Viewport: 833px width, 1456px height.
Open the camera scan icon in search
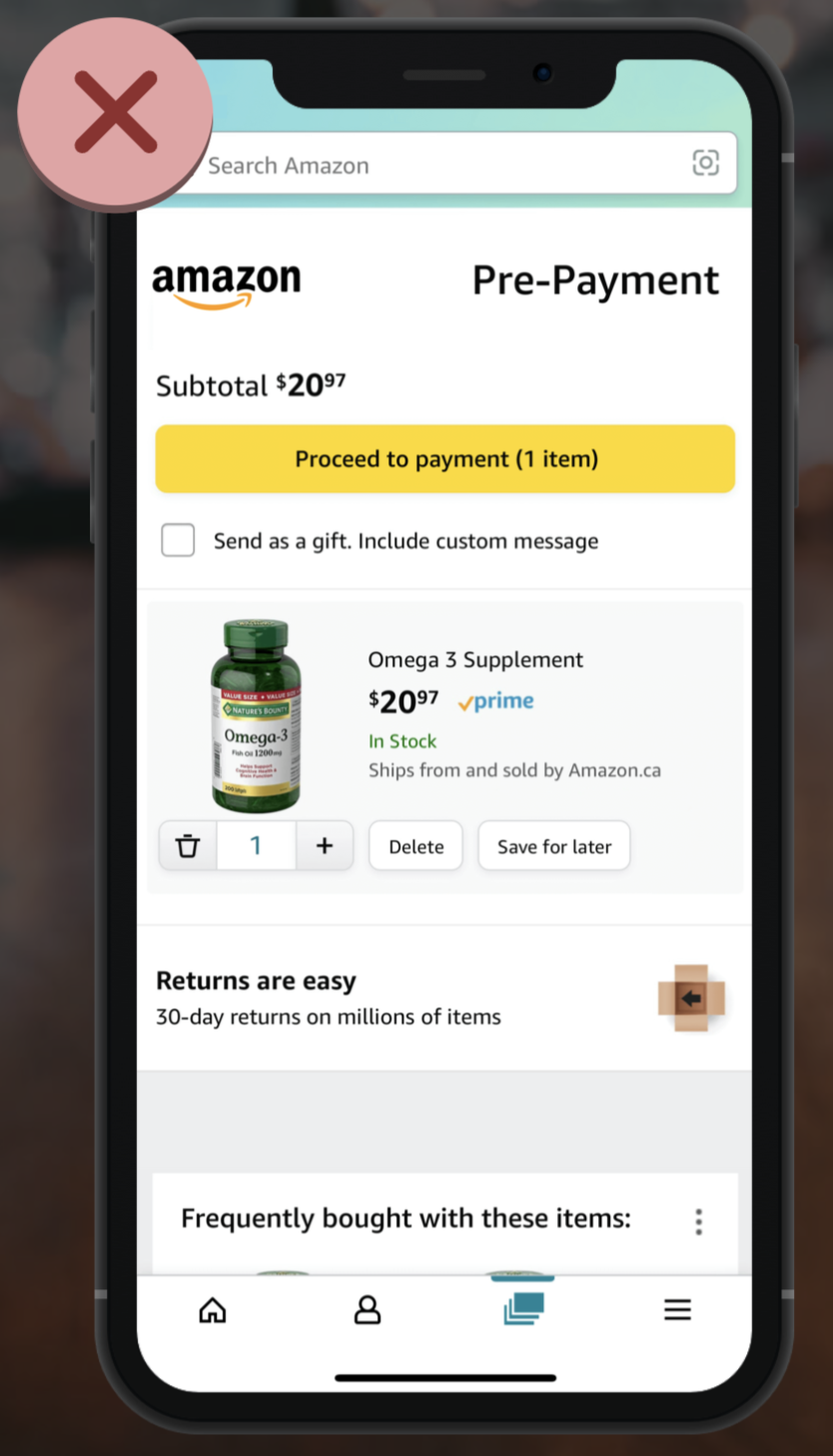click(705, 163)
